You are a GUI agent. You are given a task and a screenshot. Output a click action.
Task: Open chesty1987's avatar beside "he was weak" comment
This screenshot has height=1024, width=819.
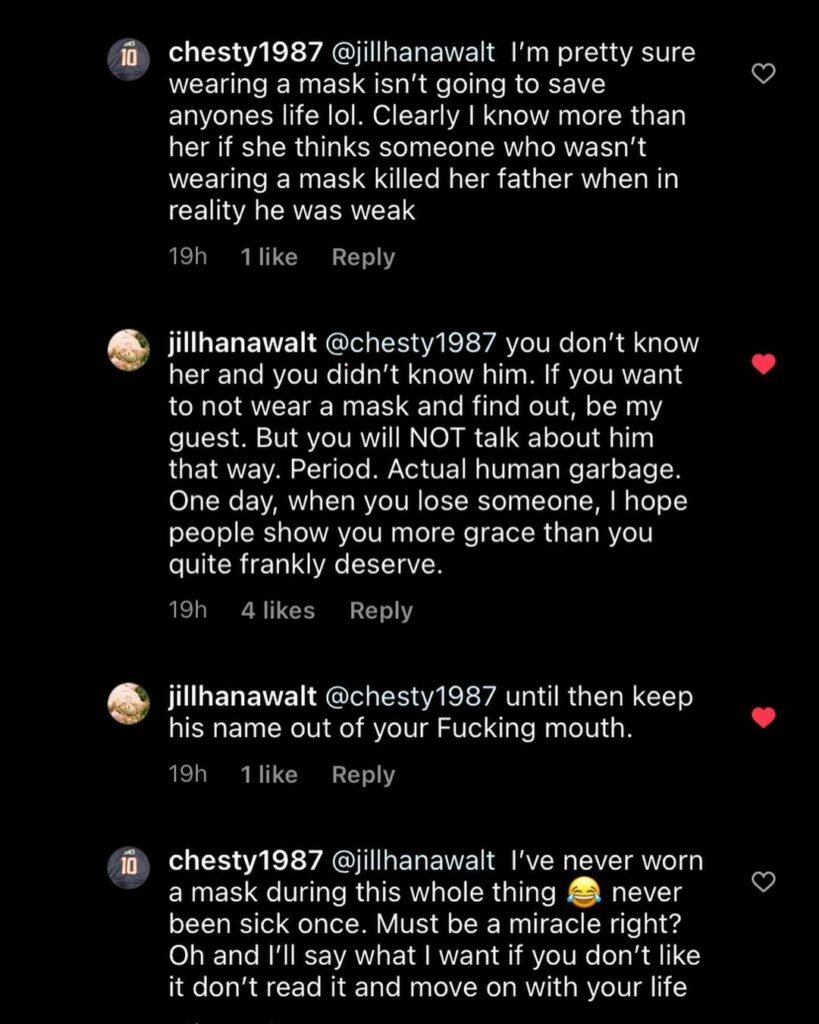128,58
